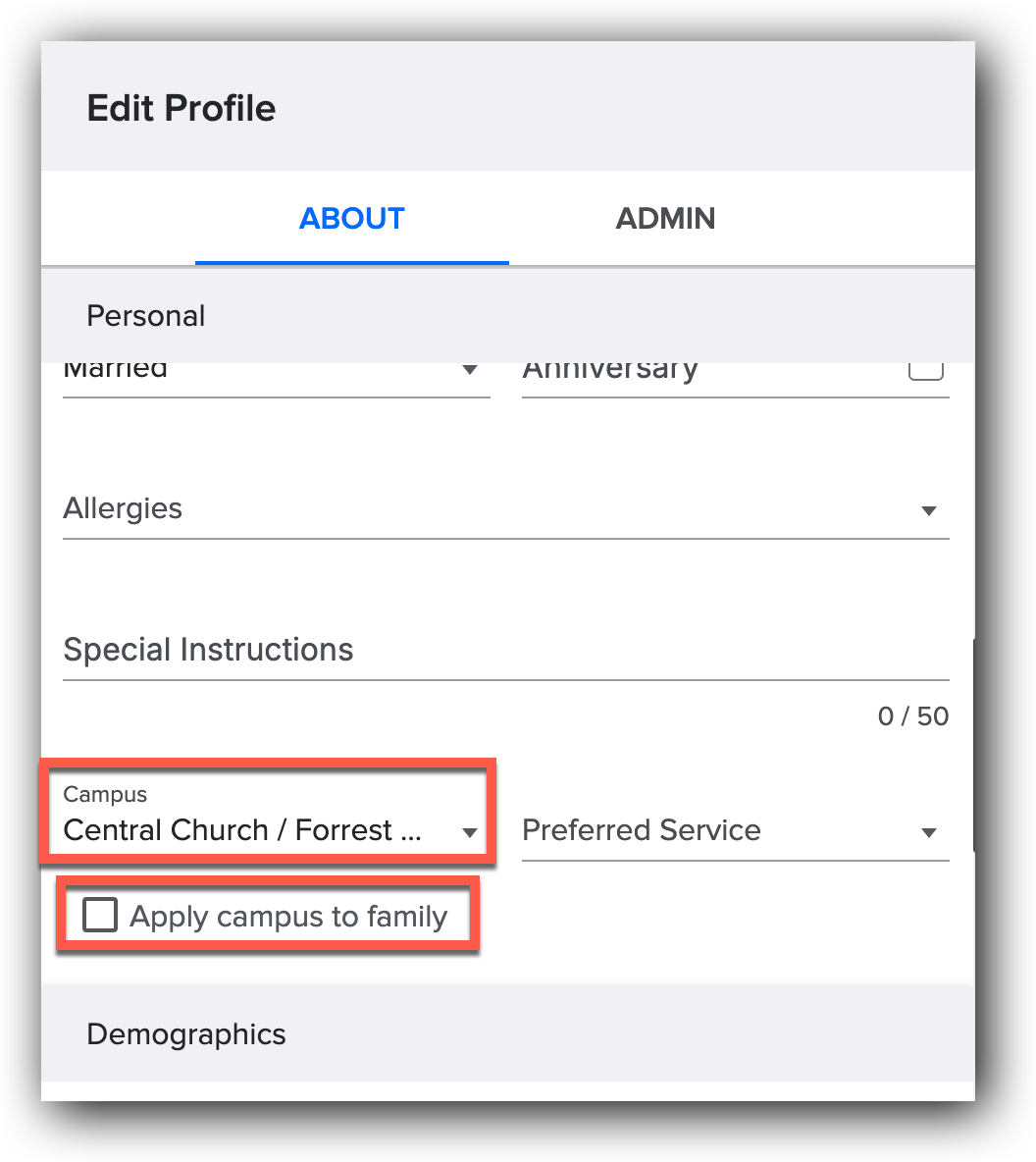Enter text in Special Instructions field
Viewport: 1036px width, 1162px height.
click(x=505, y=650)
